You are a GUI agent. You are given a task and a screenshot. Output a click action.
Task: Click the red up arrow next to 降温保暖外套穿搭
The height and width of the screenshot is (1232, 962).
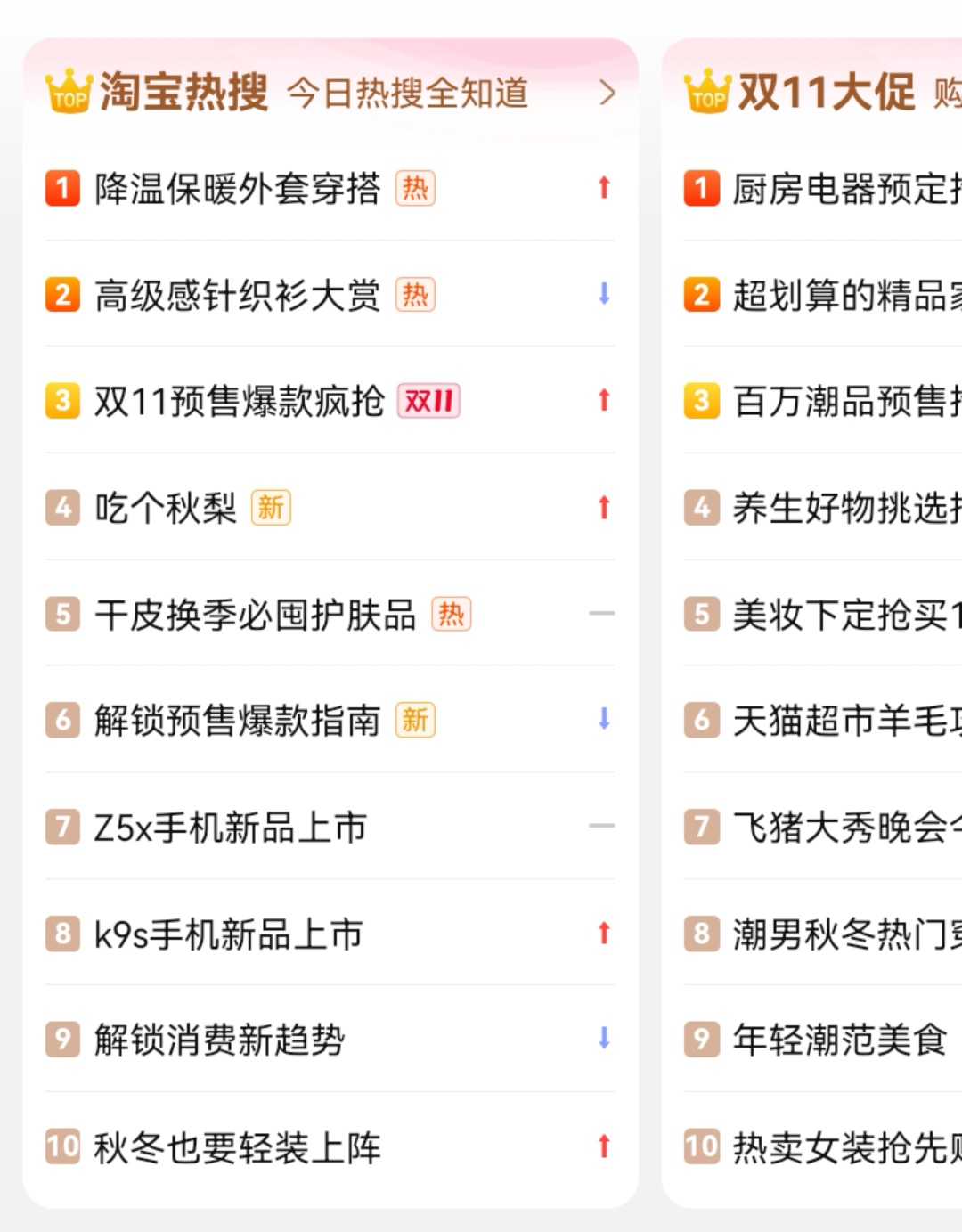coord(605,188)
